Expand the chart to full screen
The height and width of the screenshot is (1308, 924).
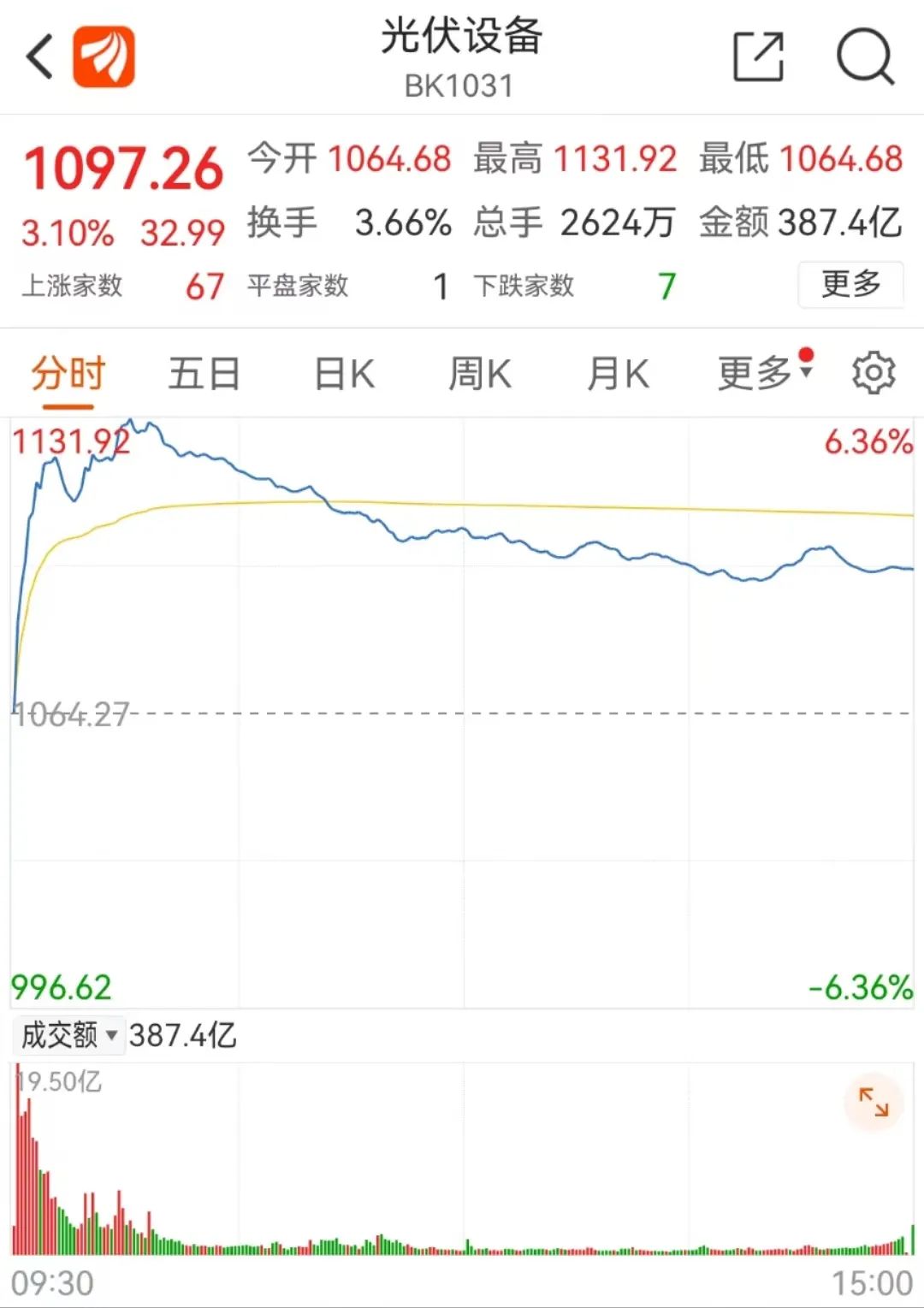tap(873, 1102)
